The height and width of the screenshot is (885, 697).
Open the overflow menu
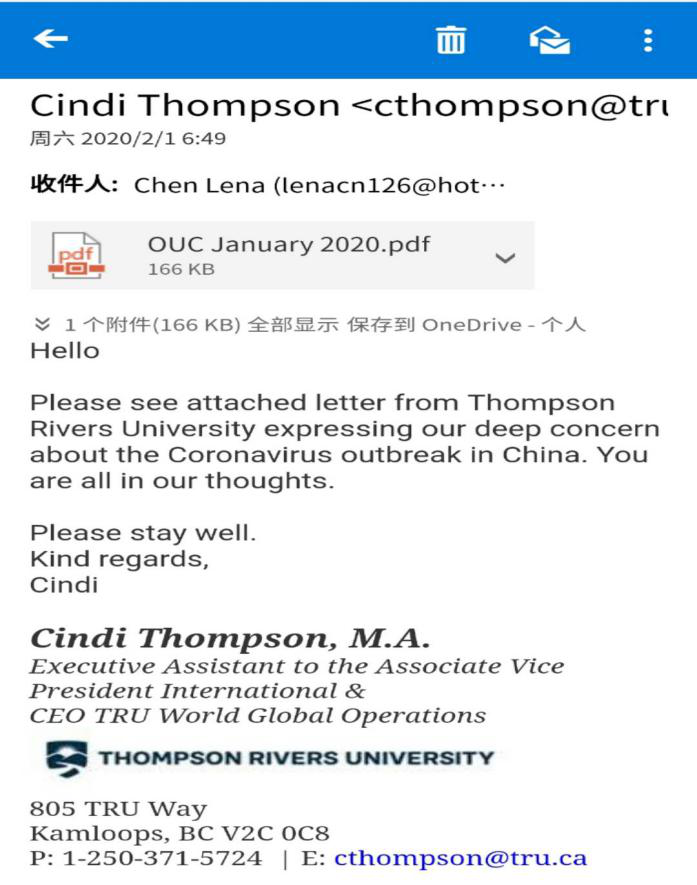coord(648,40)
